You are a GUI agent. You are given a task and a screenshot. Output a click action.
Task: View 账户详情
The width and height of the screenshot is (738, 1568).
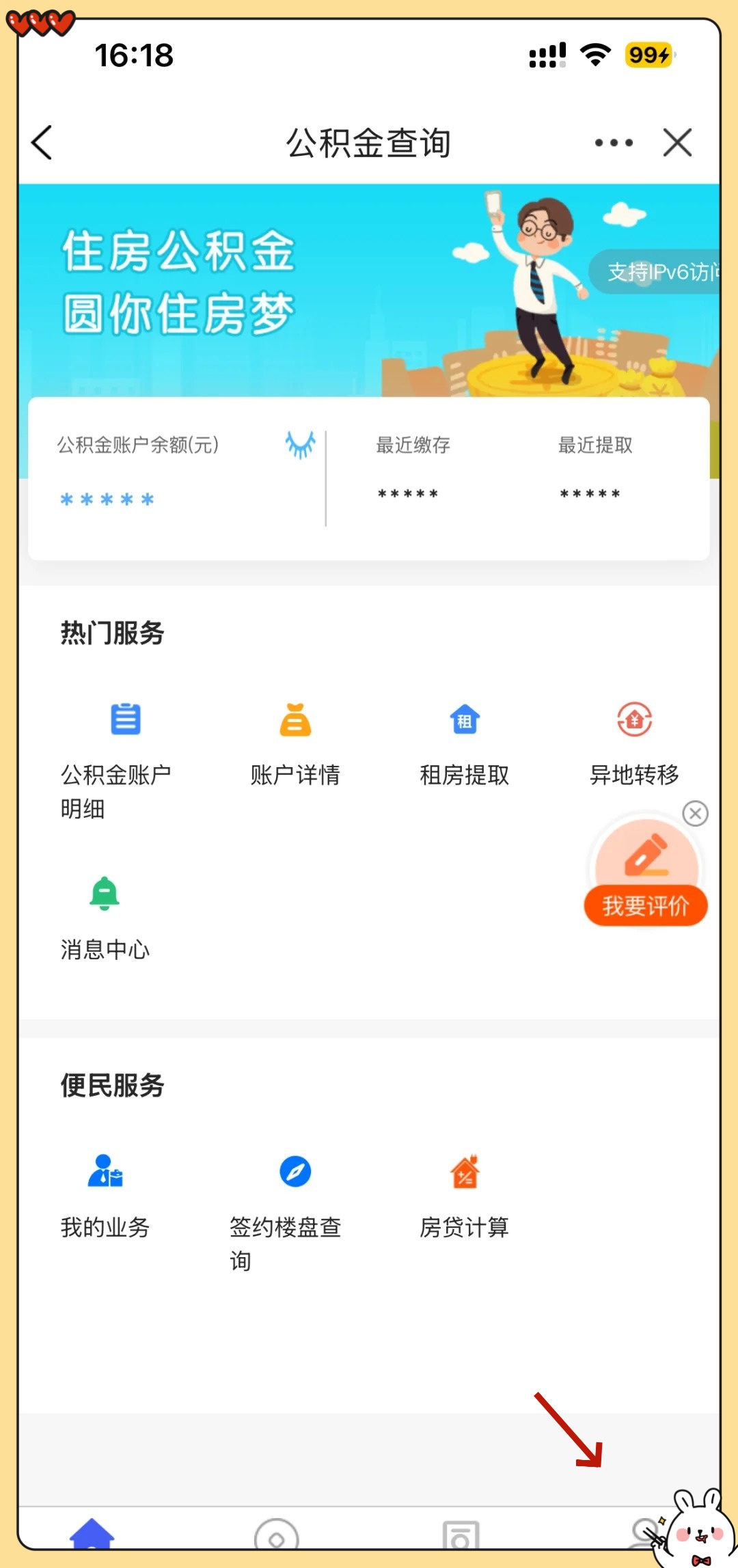tap(295, 745)
